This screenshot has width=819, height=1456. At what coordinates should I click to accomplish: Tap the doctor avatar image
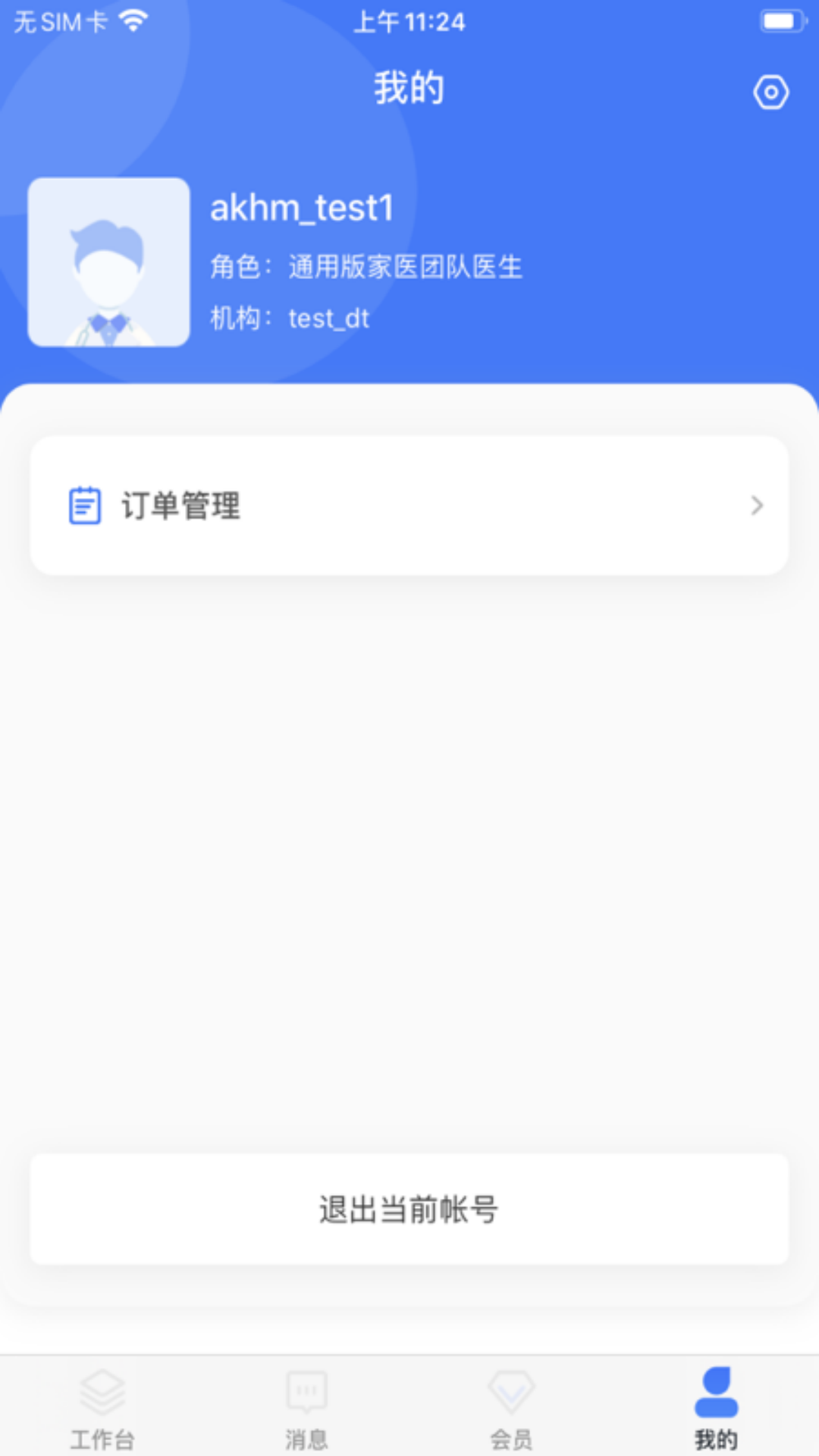coord(108,262)
